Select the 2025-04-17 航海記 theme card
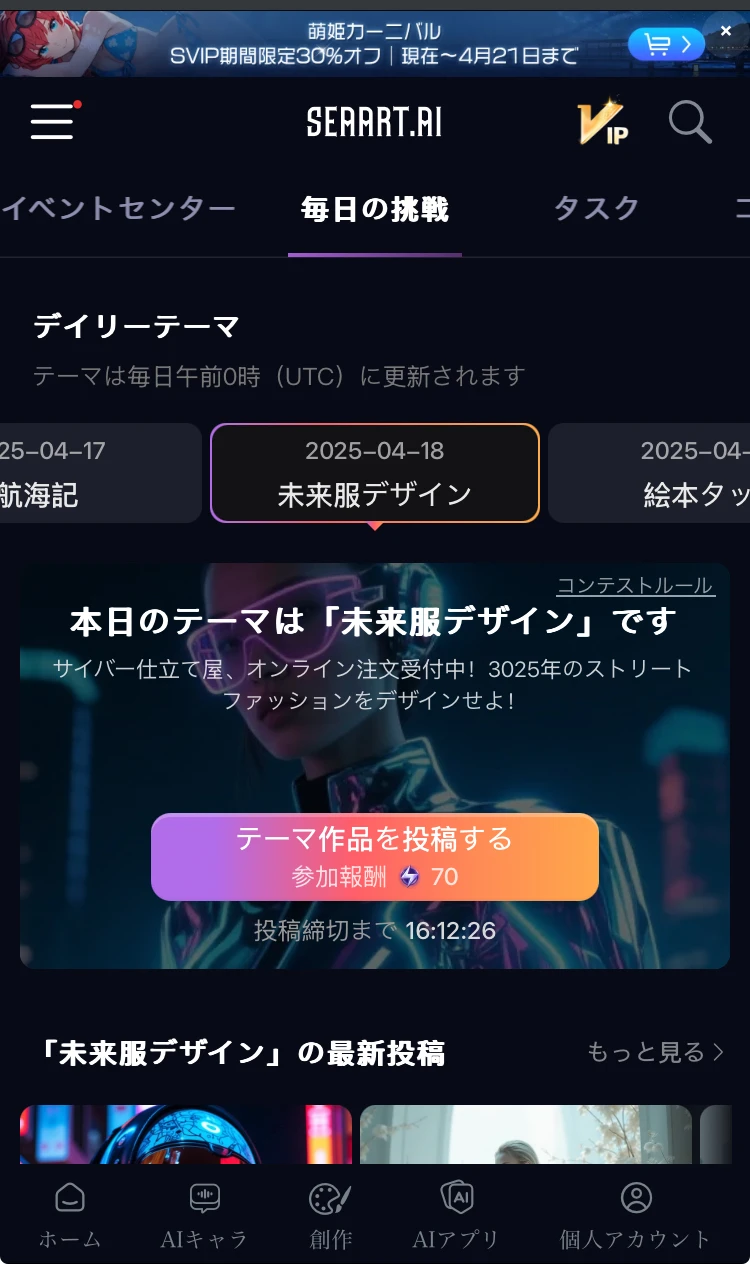 tap(95, 473)
